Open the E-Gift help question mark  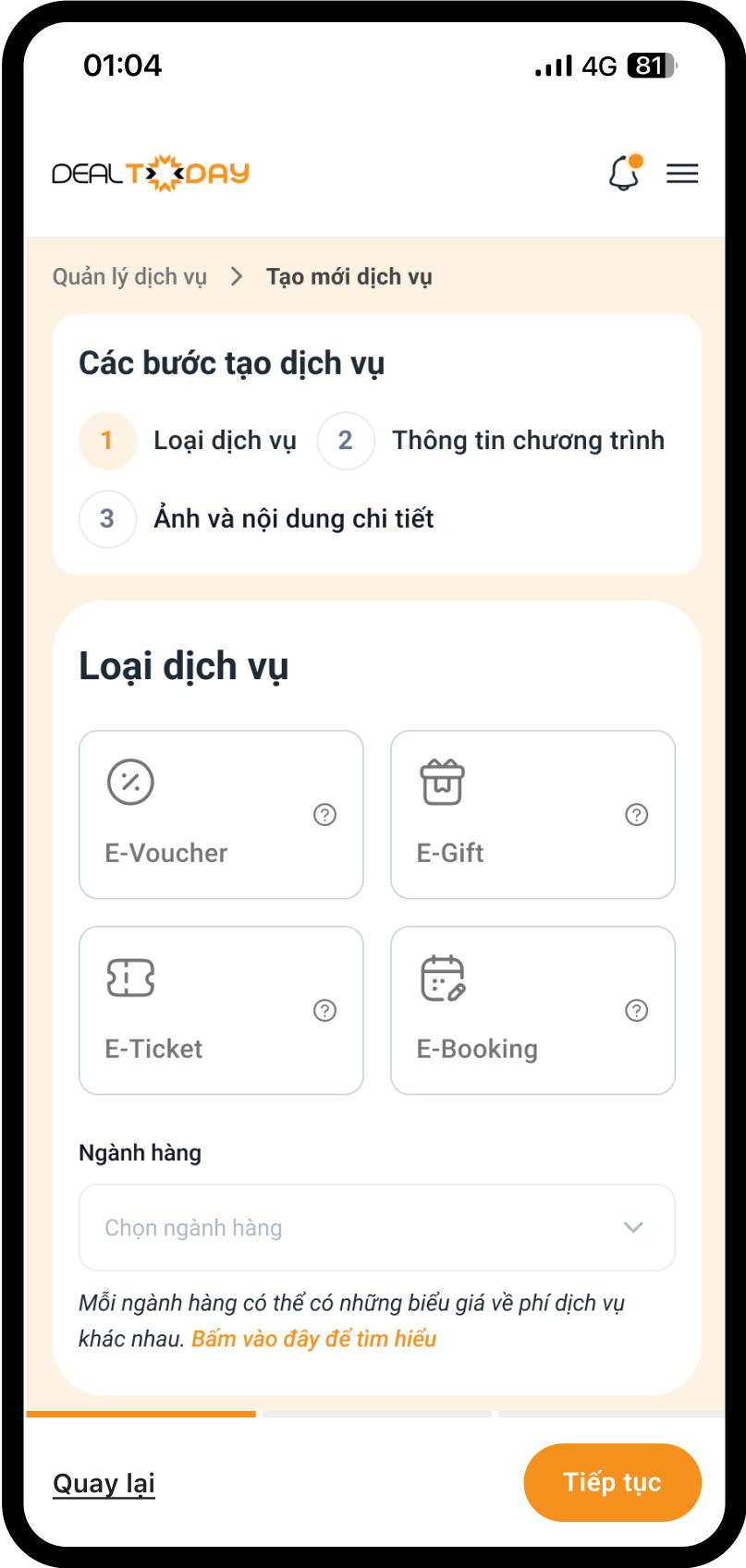tap(636, 814)
